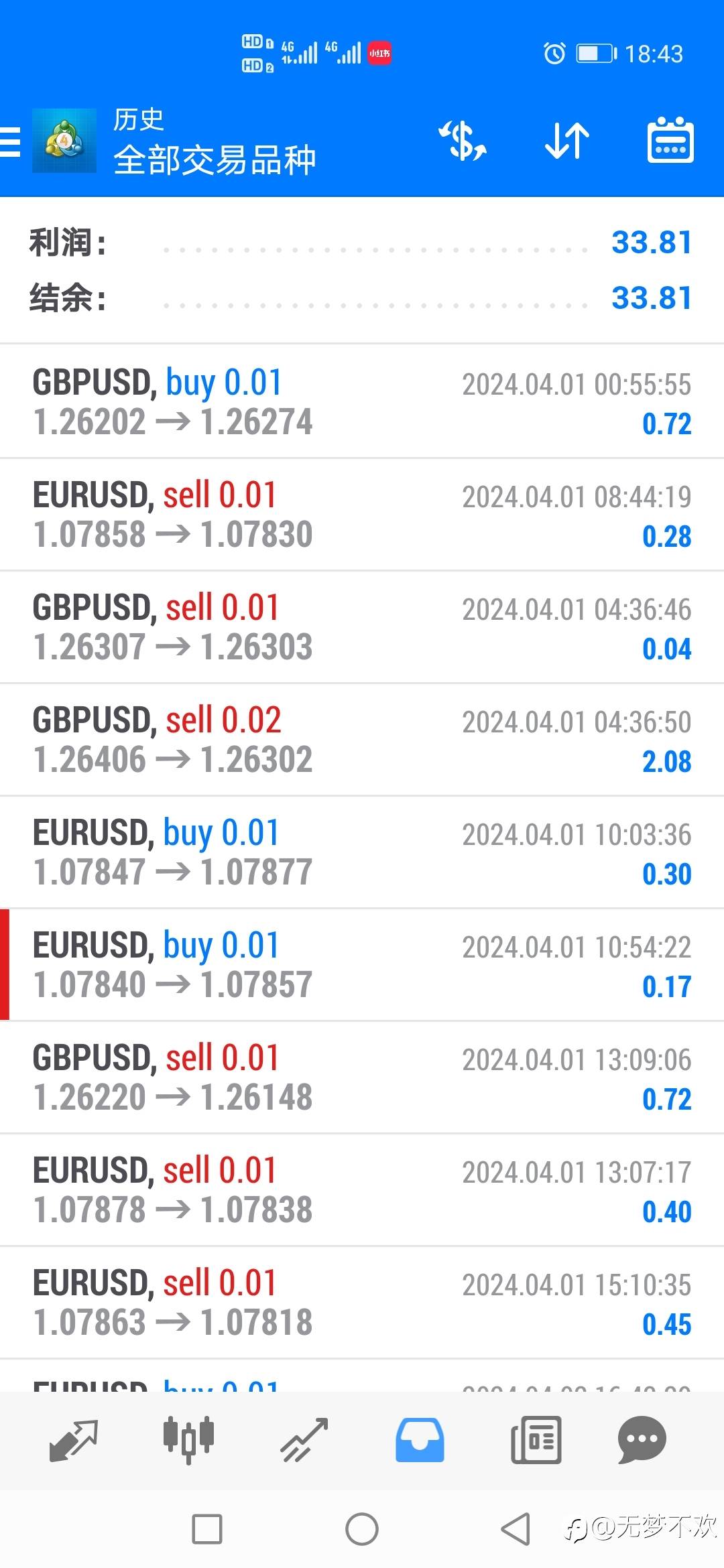Open the symbol filter dollar icon

pos(462,141)
